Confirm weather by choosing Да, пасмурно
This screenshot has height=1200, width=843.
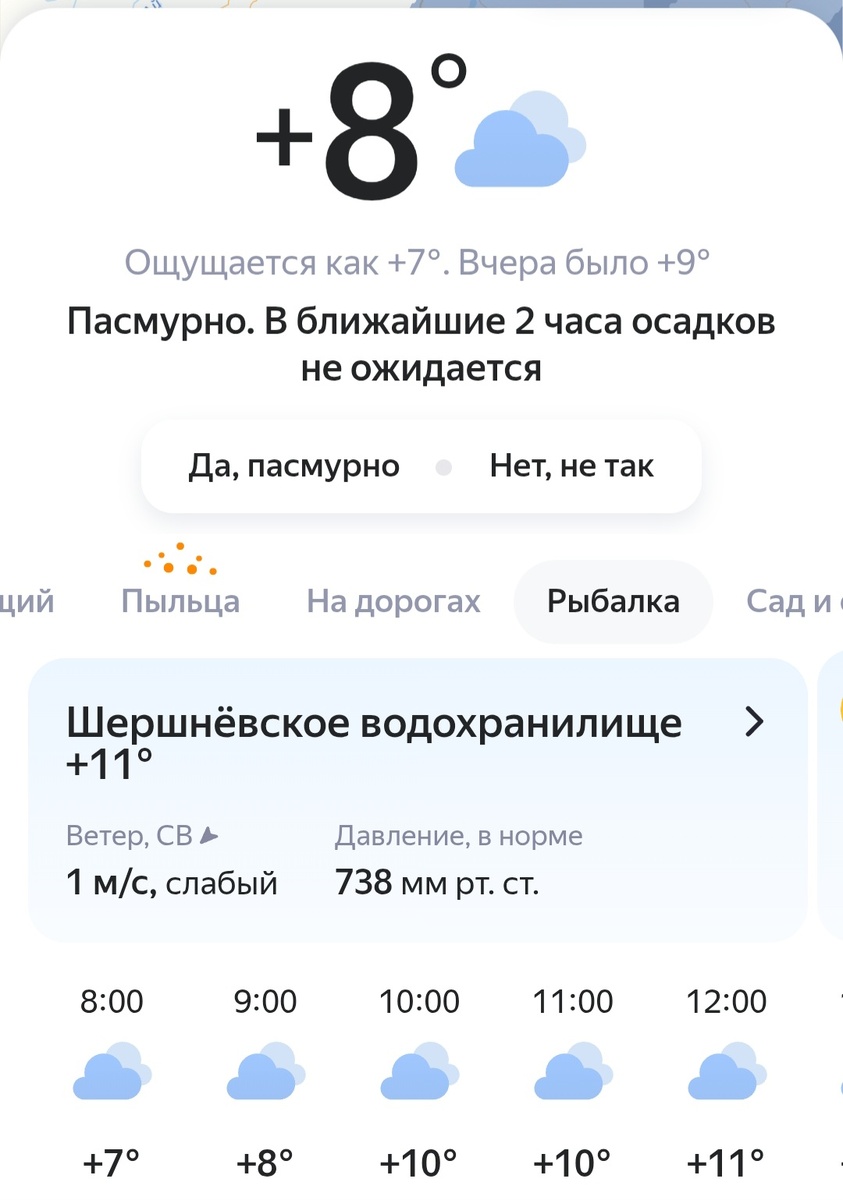coord(293,465)
